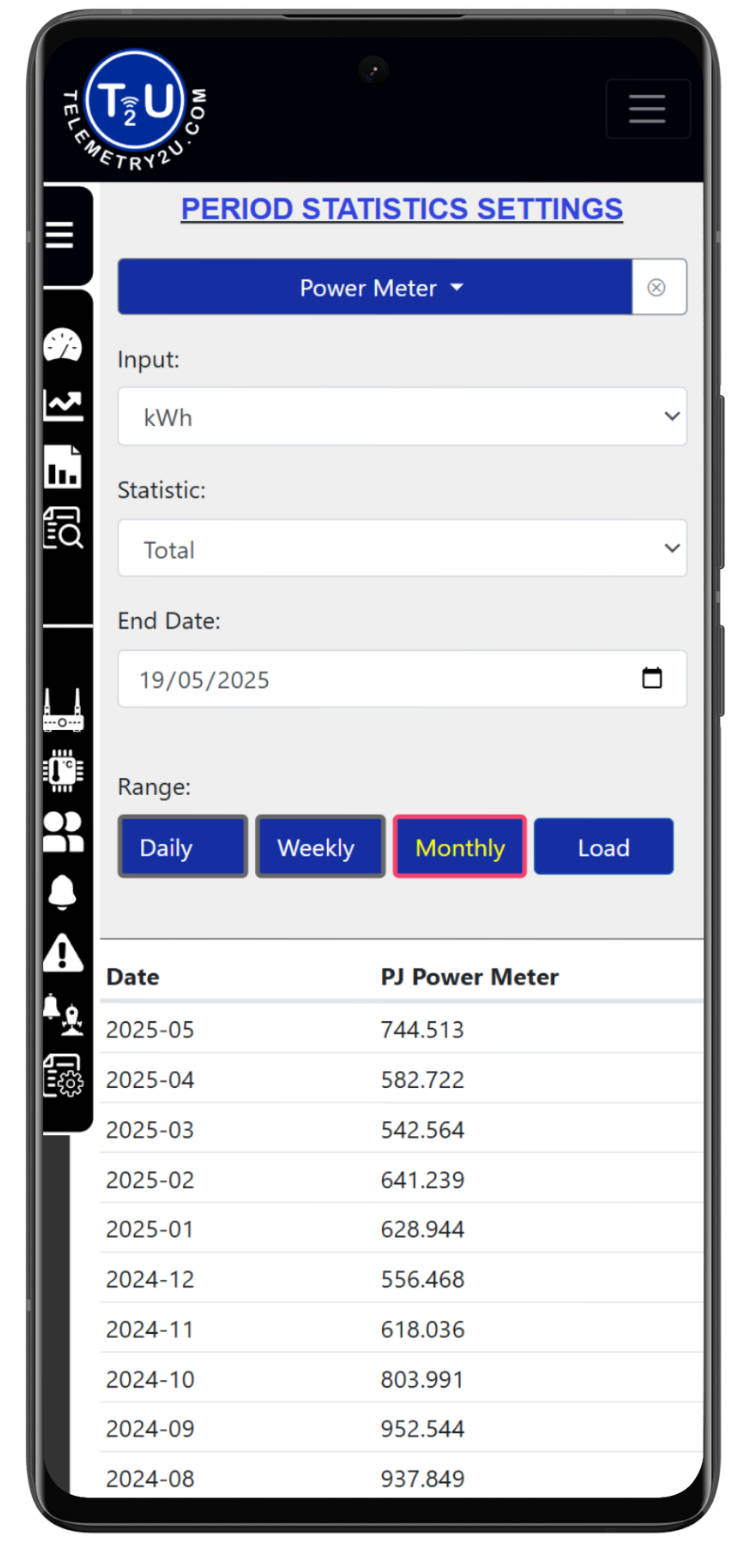This screenshot has height=1542, width=750.
Task: Open the report settings gear icon
Action: 62,1075
